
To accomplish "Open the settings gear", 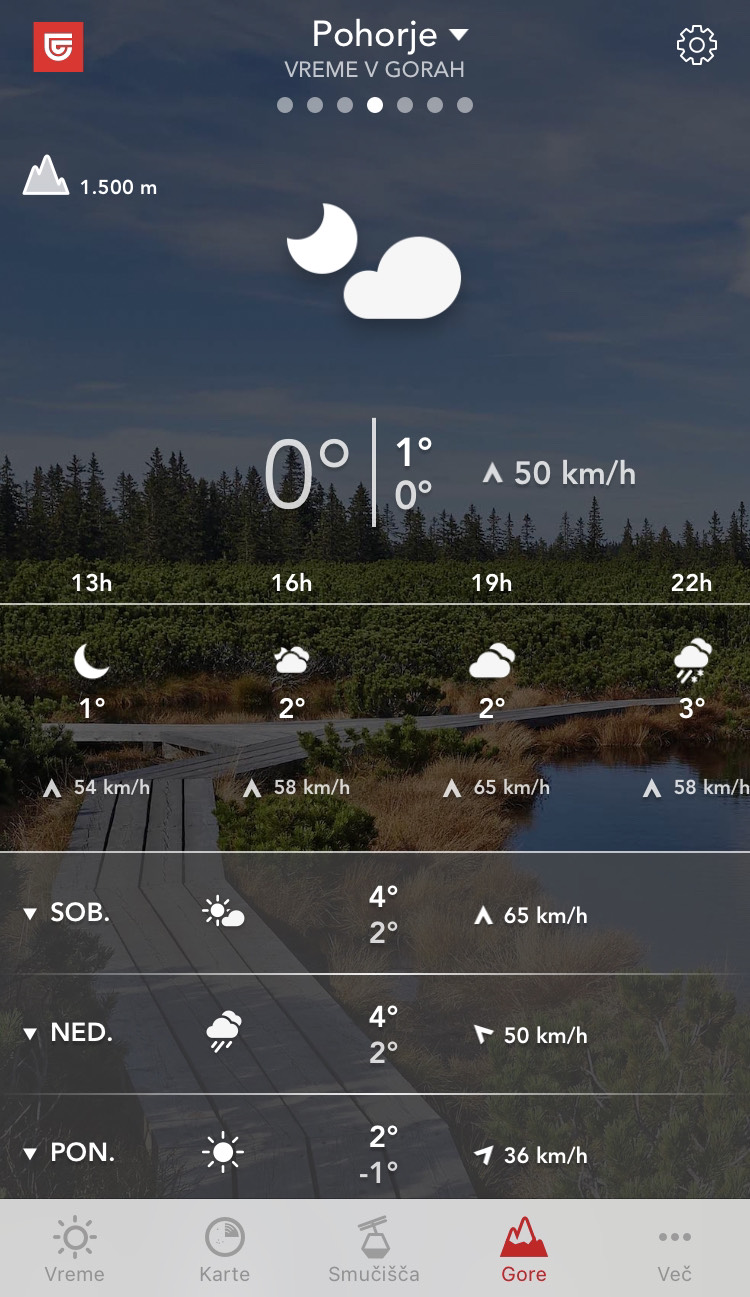I will coord(697,46).
